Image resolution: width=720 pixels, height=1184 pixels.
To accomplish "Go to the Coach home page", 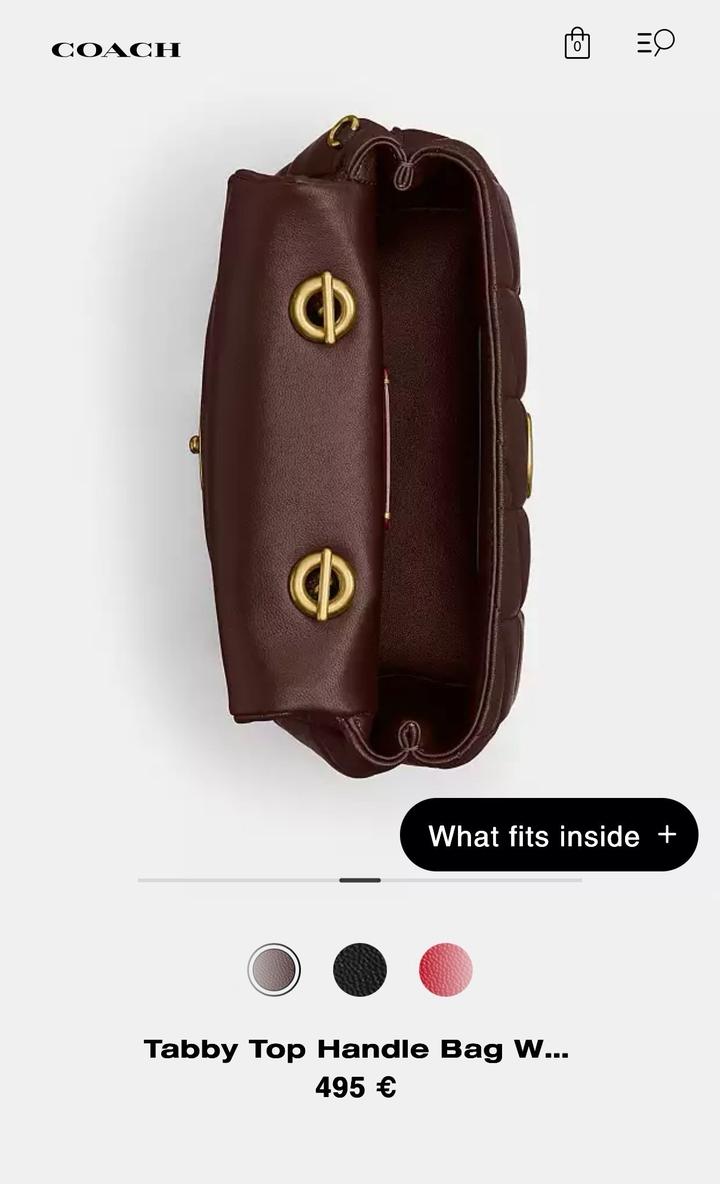I will 116,50.
